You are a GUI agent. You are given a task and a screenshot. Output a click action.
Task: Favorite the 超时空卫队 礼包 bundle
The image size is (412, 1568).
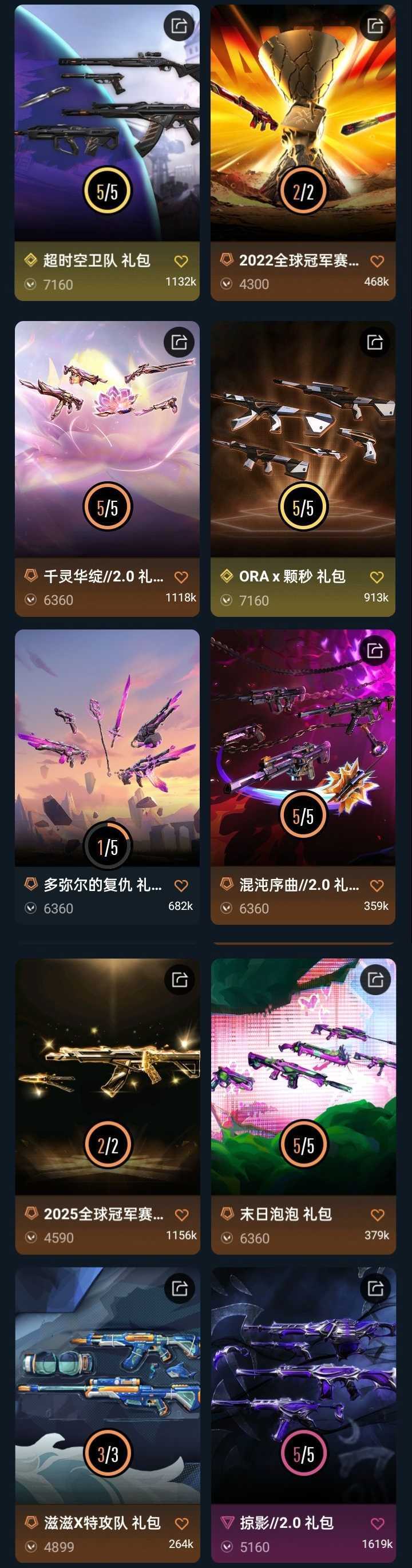coord(181,261)
